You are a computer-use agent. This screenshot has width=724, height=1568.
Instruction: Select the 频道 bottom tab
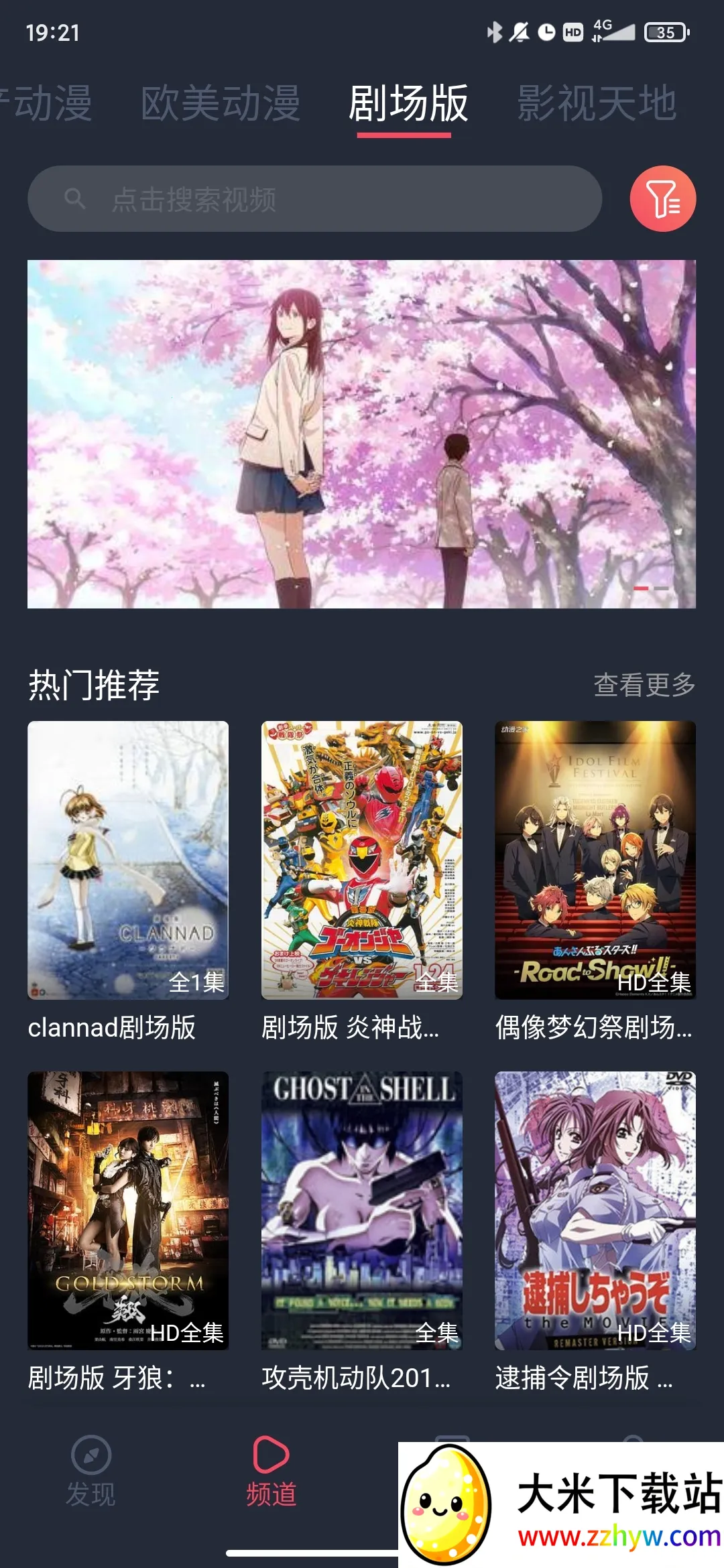271,1471
